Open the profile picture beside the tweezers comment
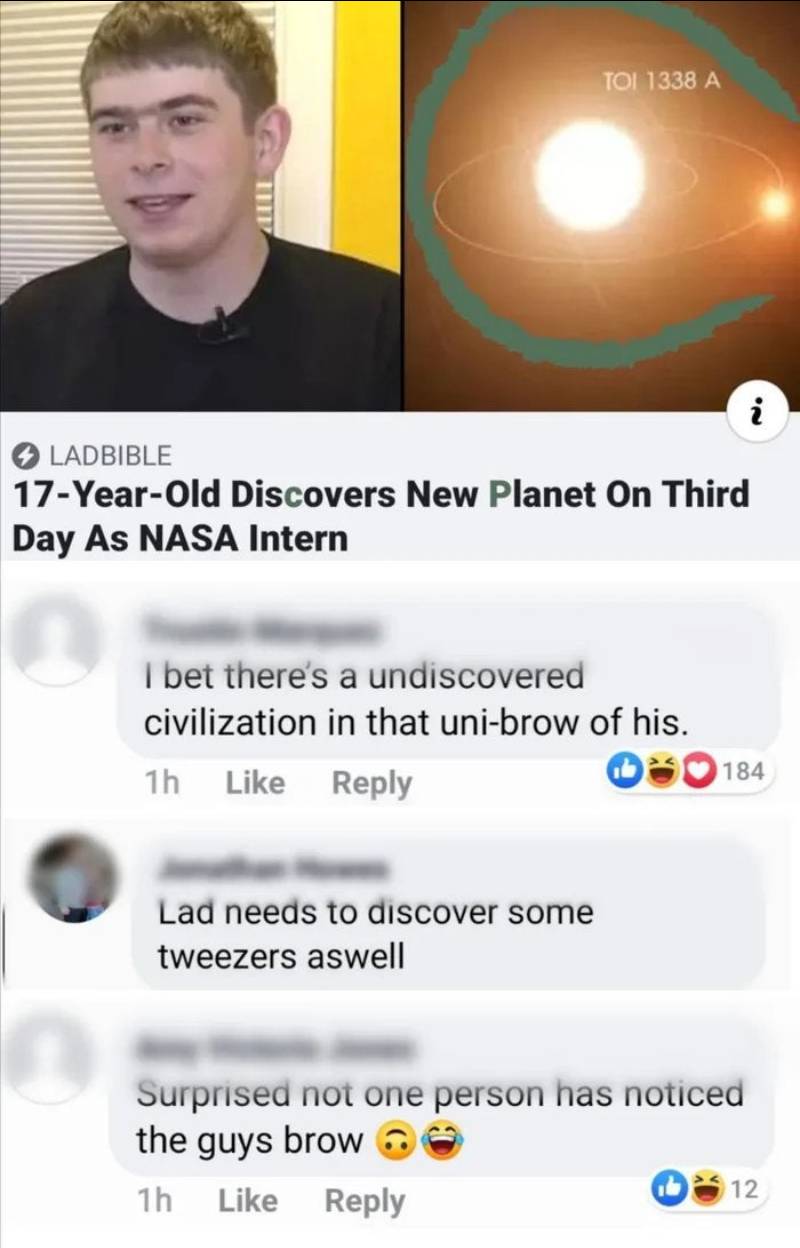 [x=73, y=878]
